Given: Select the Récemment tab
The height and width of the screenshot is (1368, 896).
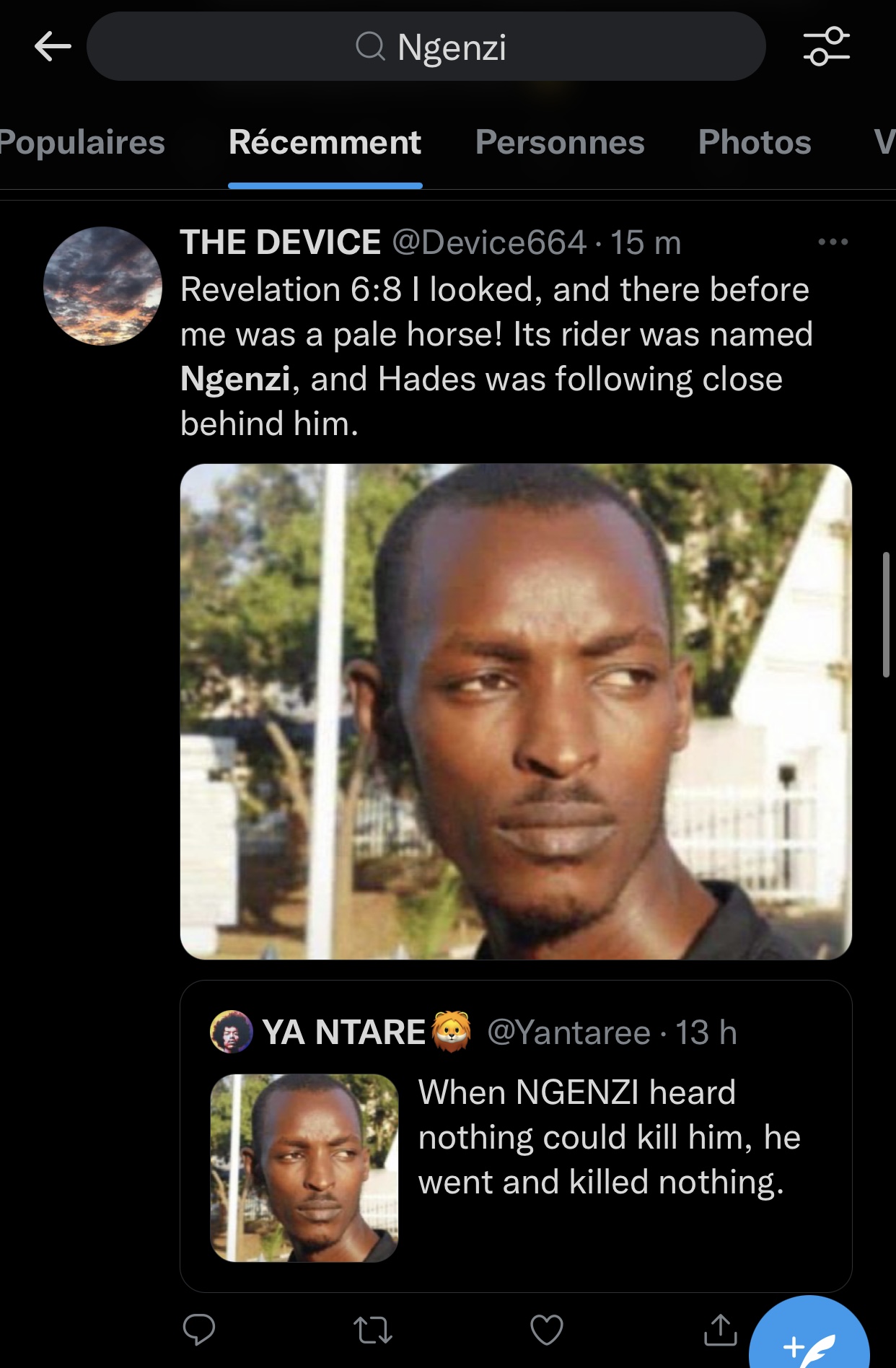Looking at the screenshot, I should [x=325, y=142].
